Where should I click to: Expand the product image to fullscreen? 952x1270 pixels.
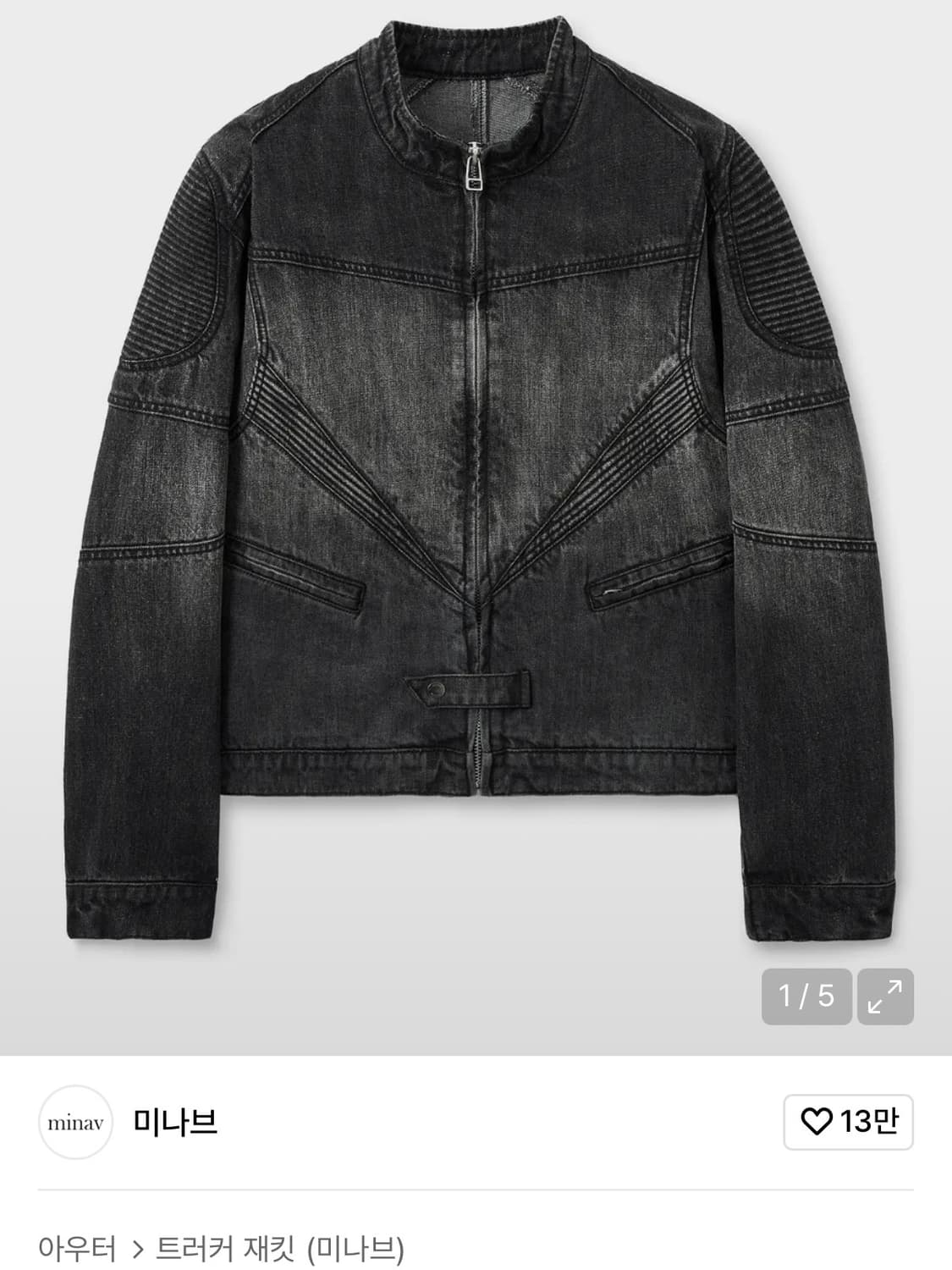[x=885, y=997]
